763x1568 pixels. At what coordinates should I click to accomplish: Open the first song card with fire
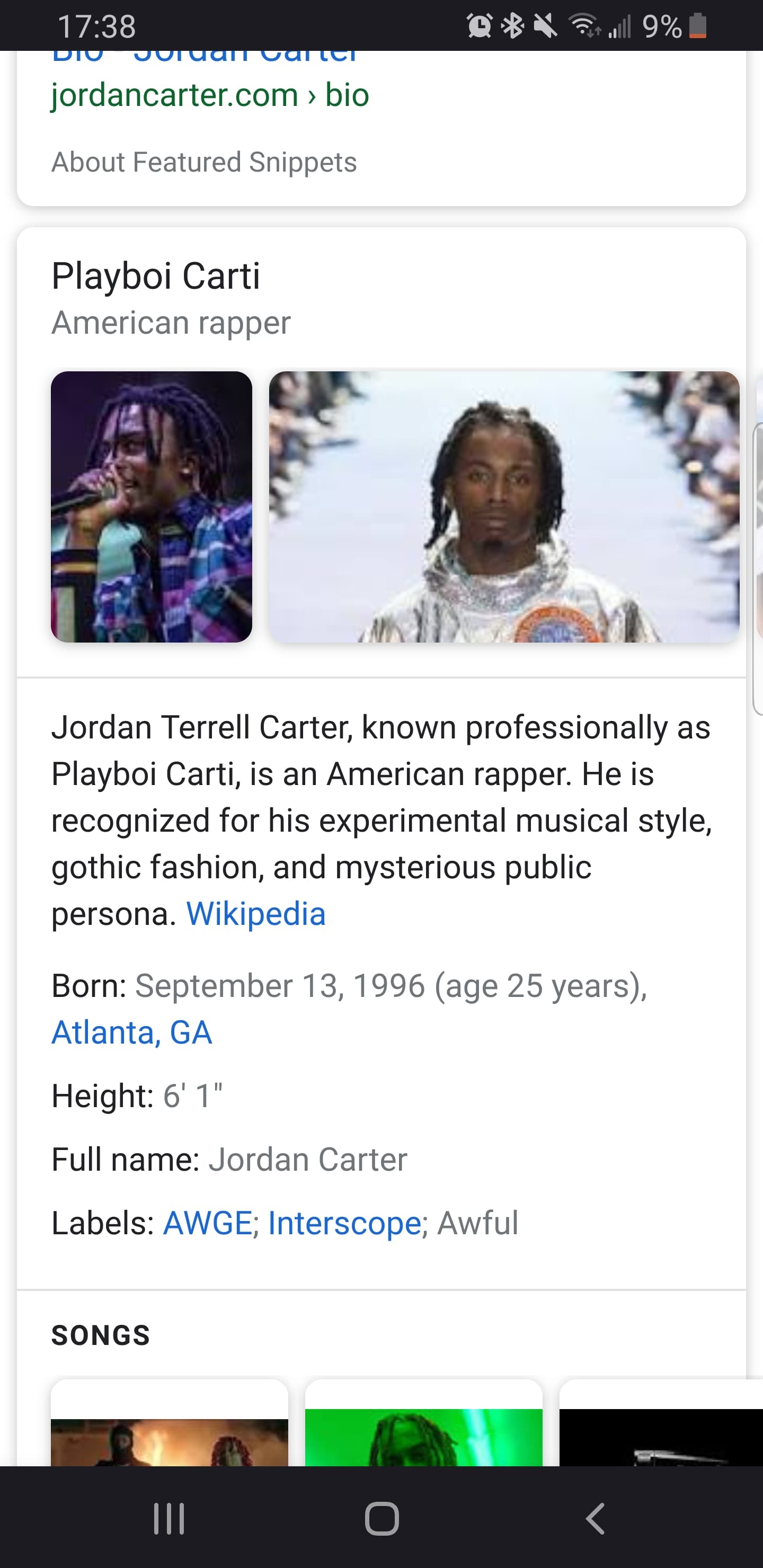[170, 1422]
